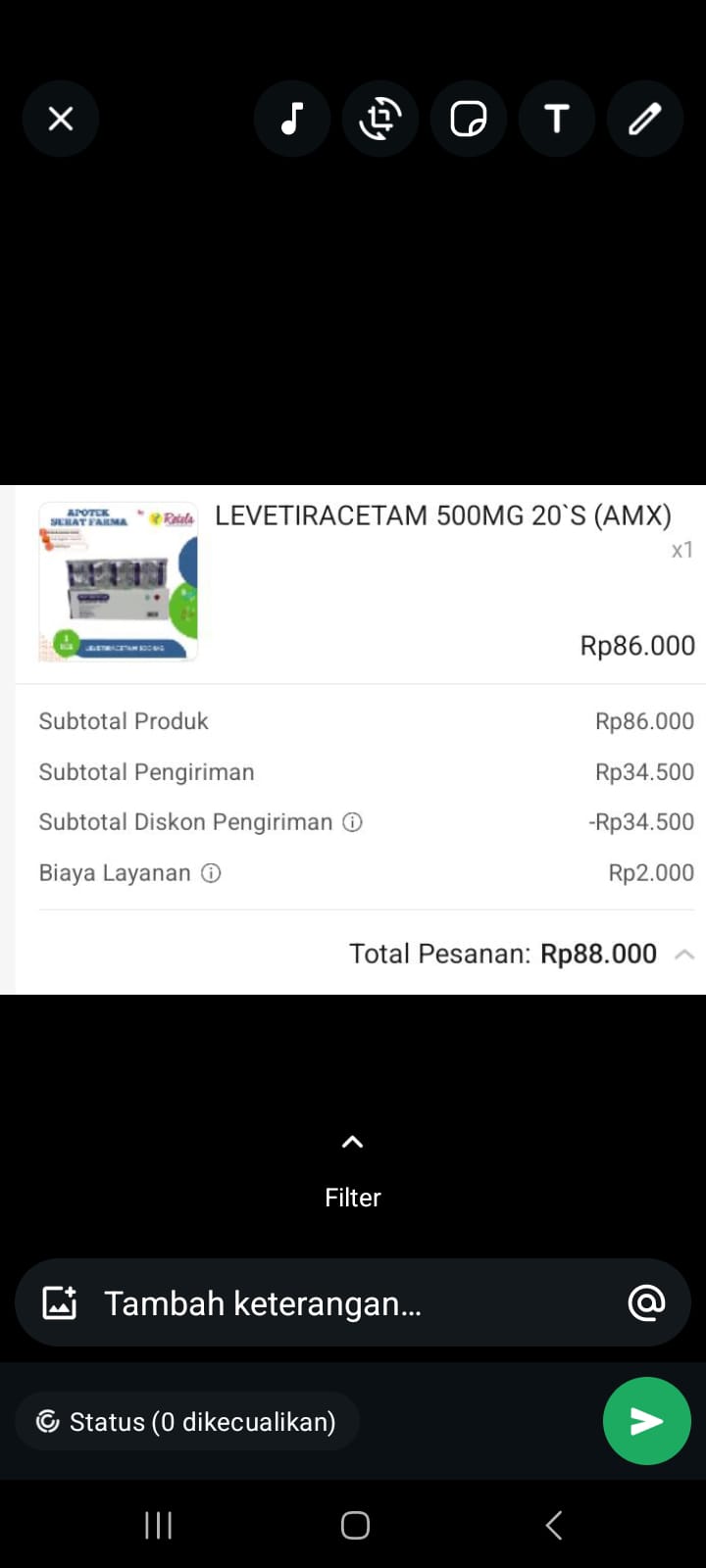The image size is (706, 1568).
Task: Add more media with gallery icon
Action: tap(60, 1303)
